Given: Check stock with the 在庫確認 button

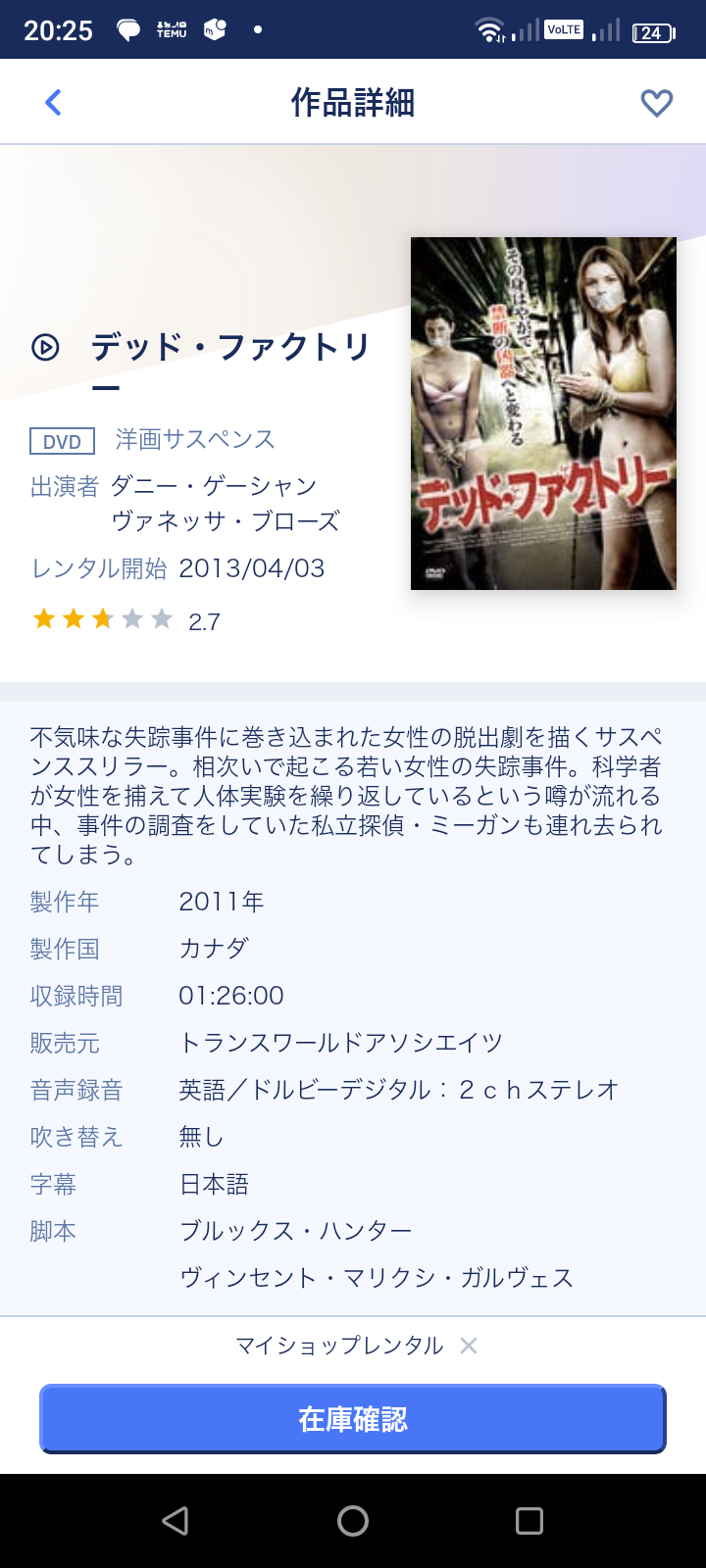Looking at the screenshot, I should tap(353, 1419).
